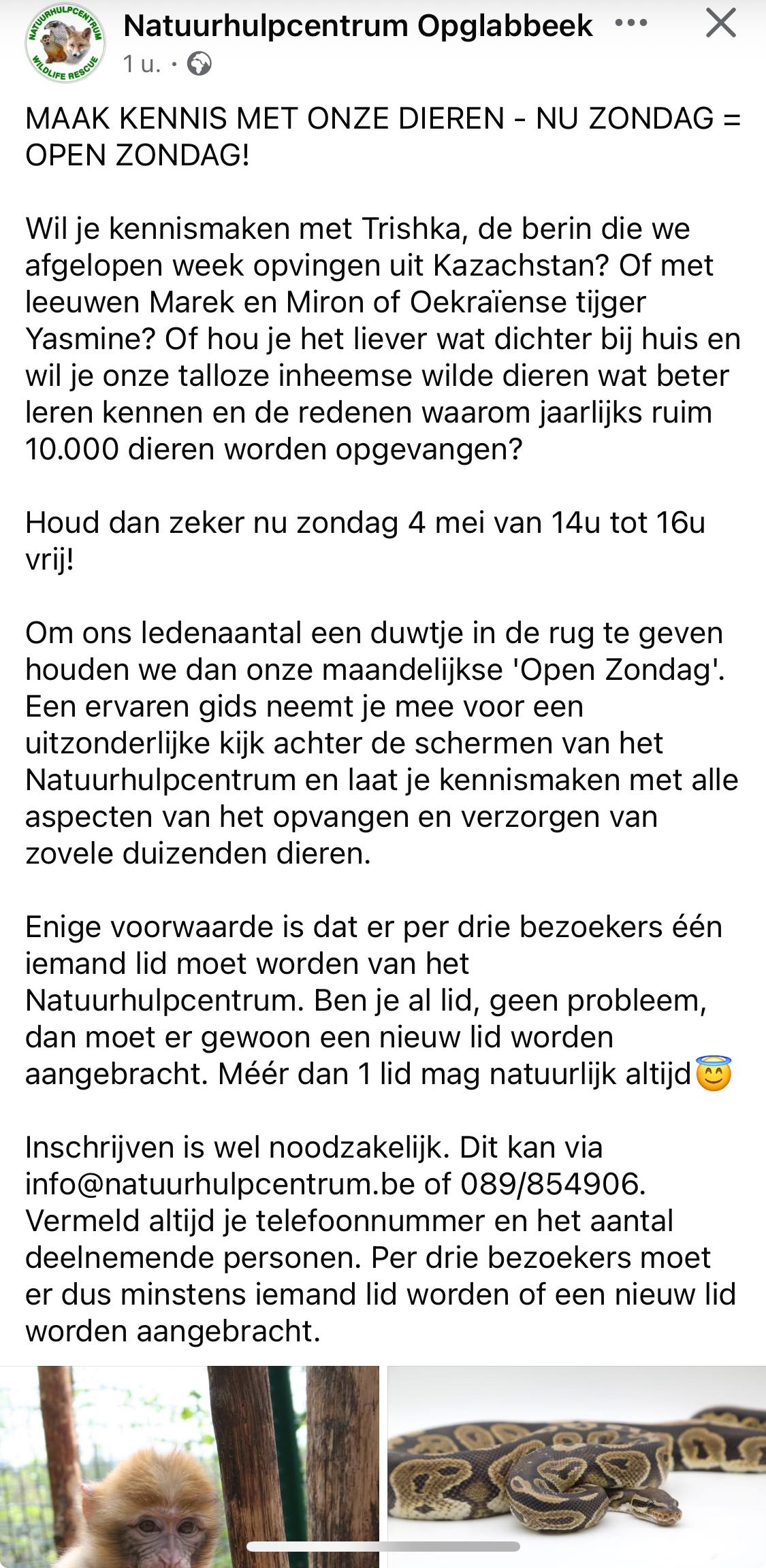Tap the Natuurhulpcentrum profile picture
This screenshot has height=1568, width=766.
[65, 43]
